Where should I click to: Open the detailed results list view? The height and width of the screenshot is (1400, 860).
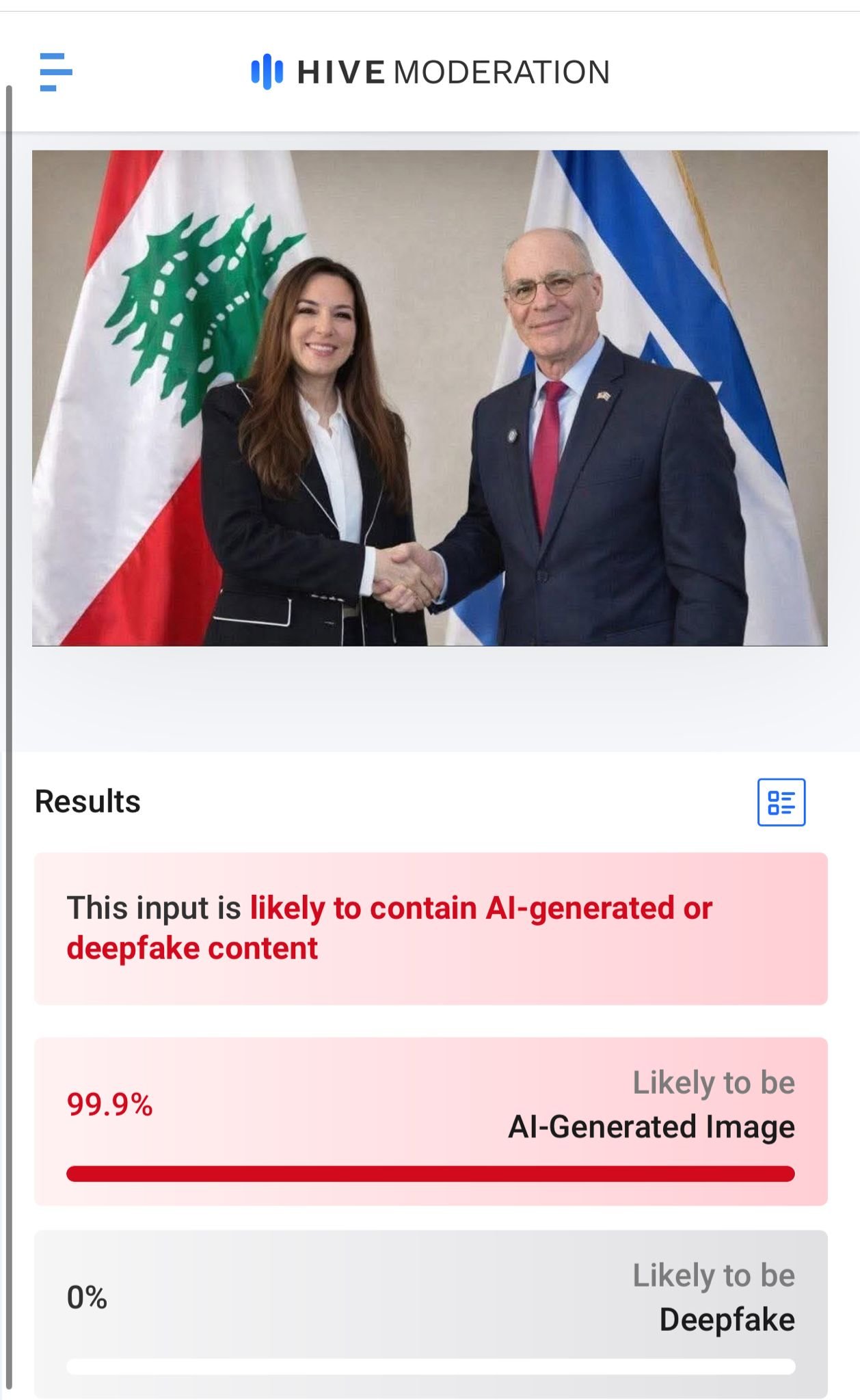click(x=781, y=802)
